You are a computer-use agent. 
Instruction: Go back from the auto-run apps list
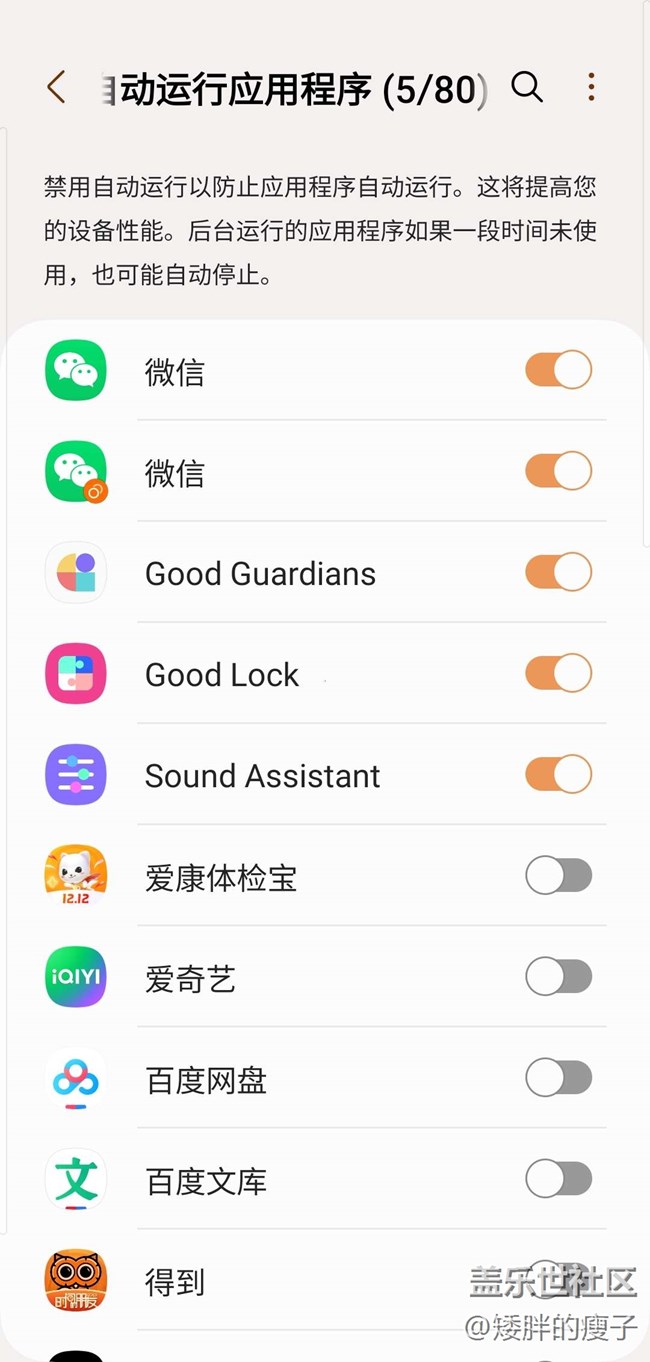coord(56,88)
